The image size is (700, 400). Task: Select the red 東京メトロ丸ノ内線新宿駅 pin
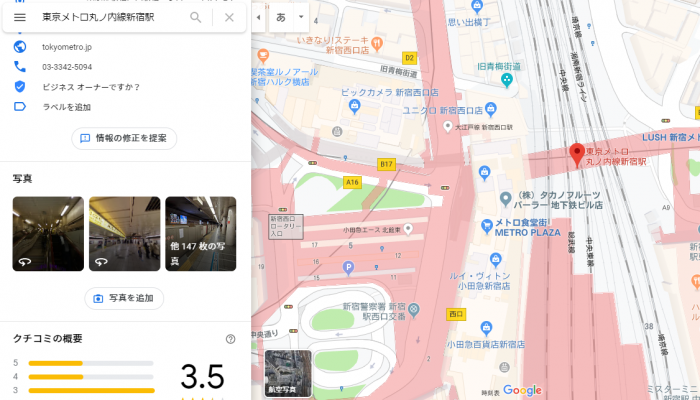pyautogui.click(x=576, y=155)
